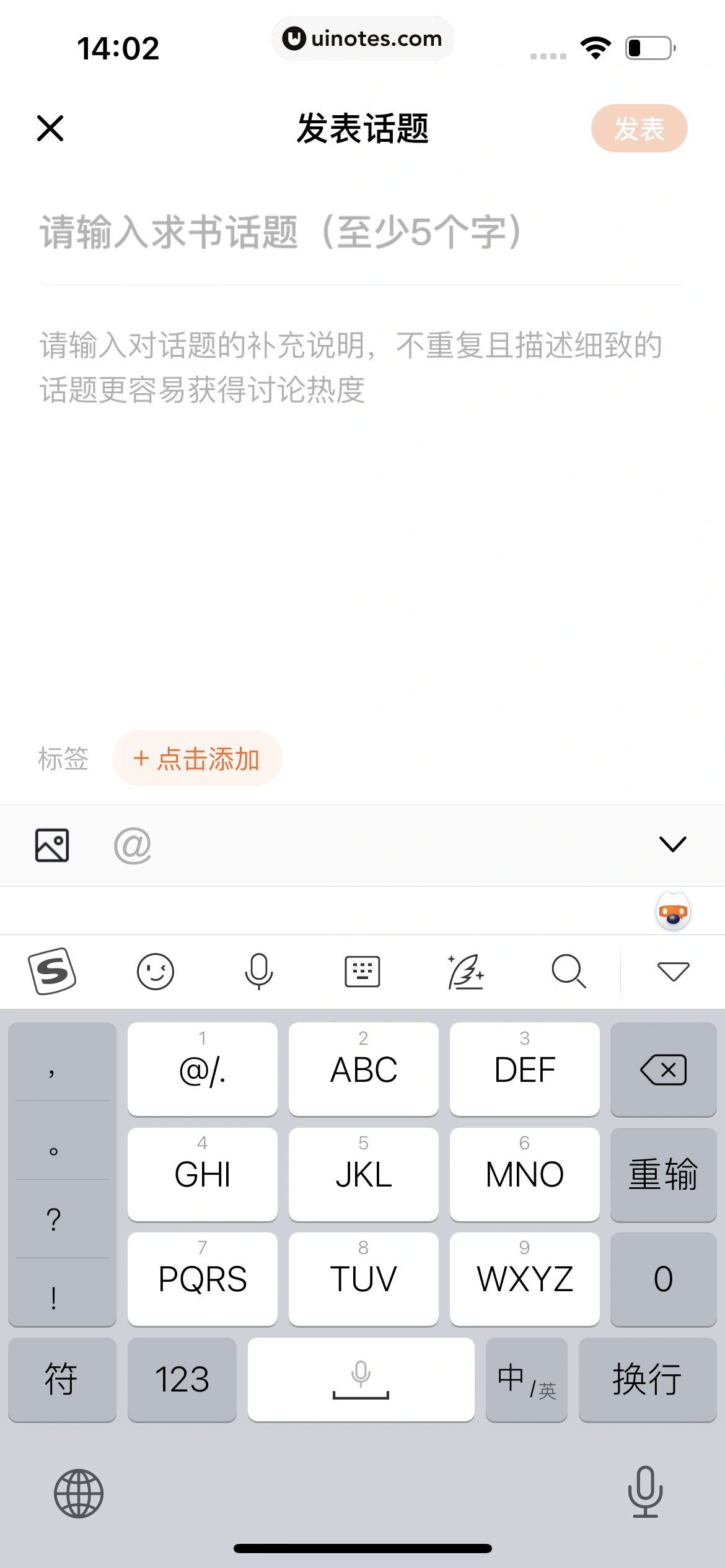The width and height of the screenshot is (725, 1568).
Task: Tap the backspace key
Action: tap(663, 1069)
